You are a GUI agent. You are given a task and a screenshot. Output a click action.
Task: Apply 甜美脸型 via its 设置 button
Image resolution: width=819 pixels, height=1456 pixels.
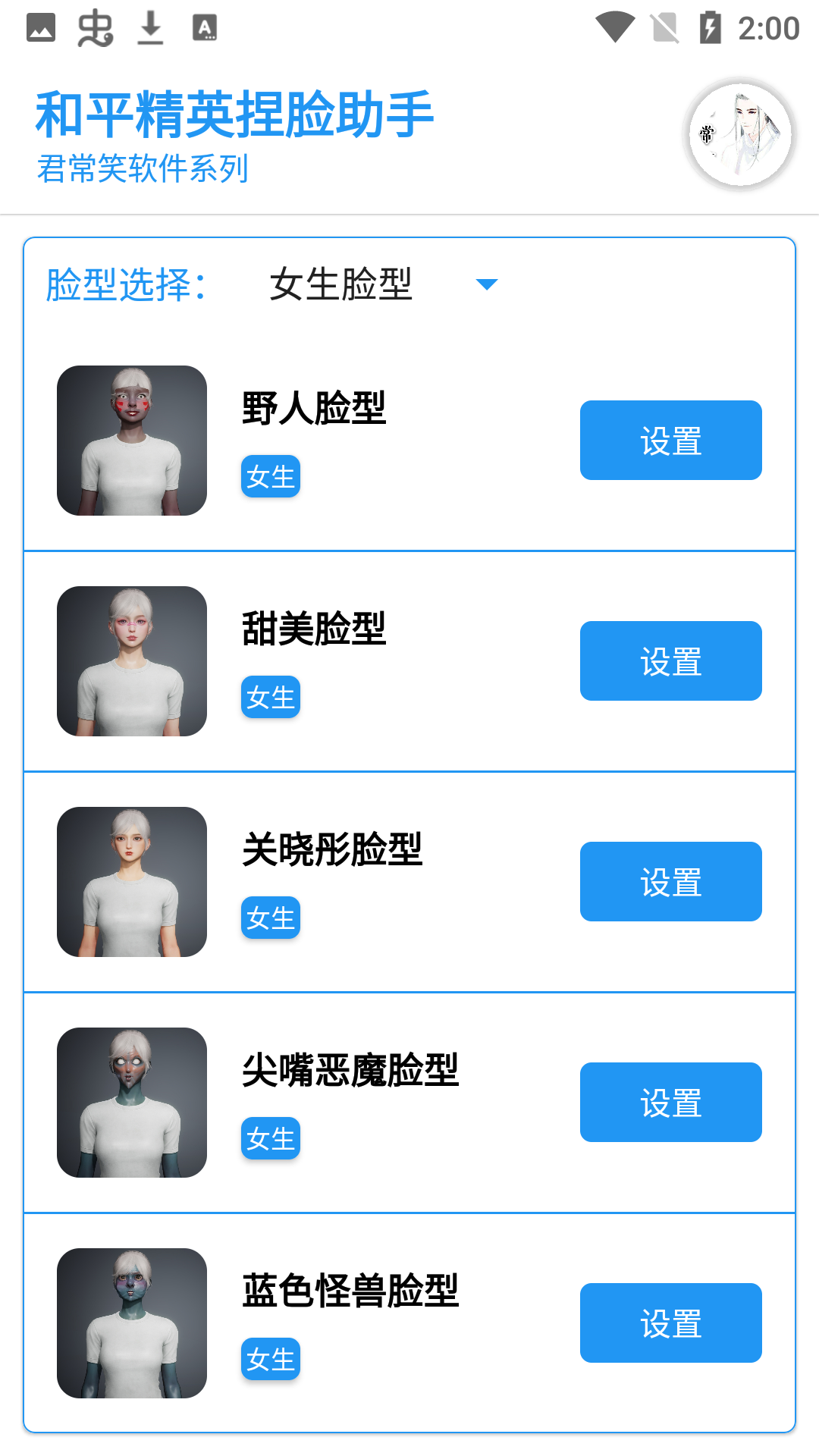tap(670, 661)
